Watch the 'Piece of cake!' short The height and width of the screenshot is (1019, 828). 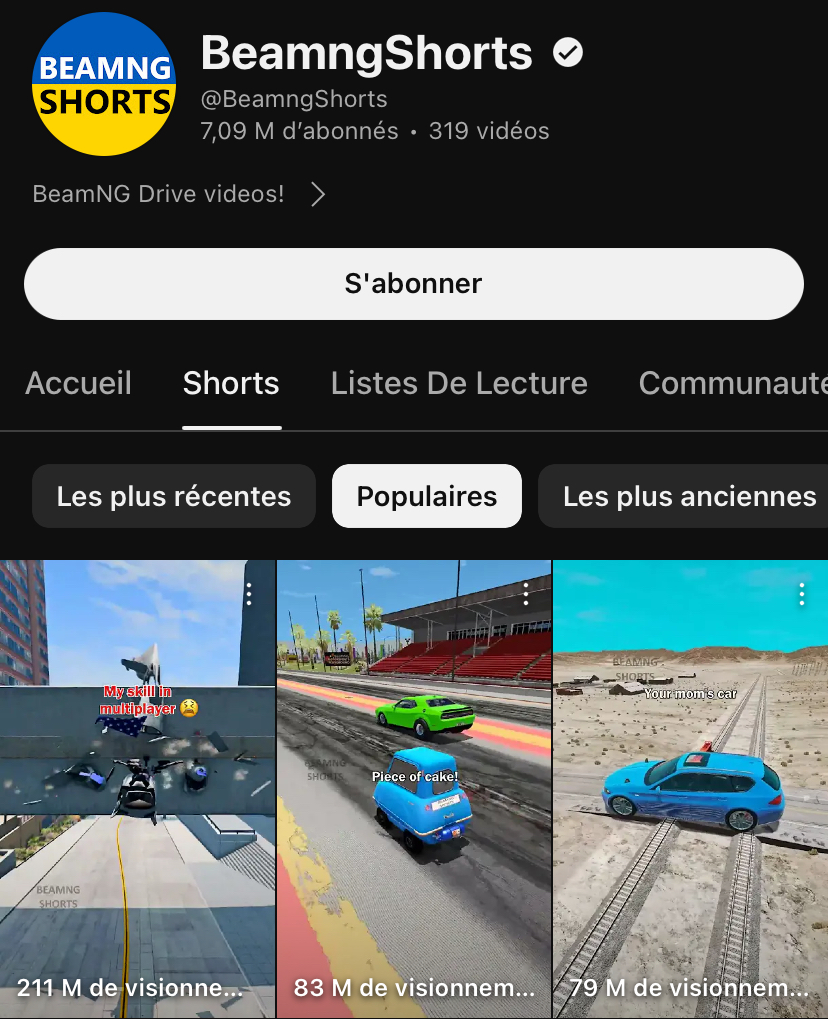(414, 800)
